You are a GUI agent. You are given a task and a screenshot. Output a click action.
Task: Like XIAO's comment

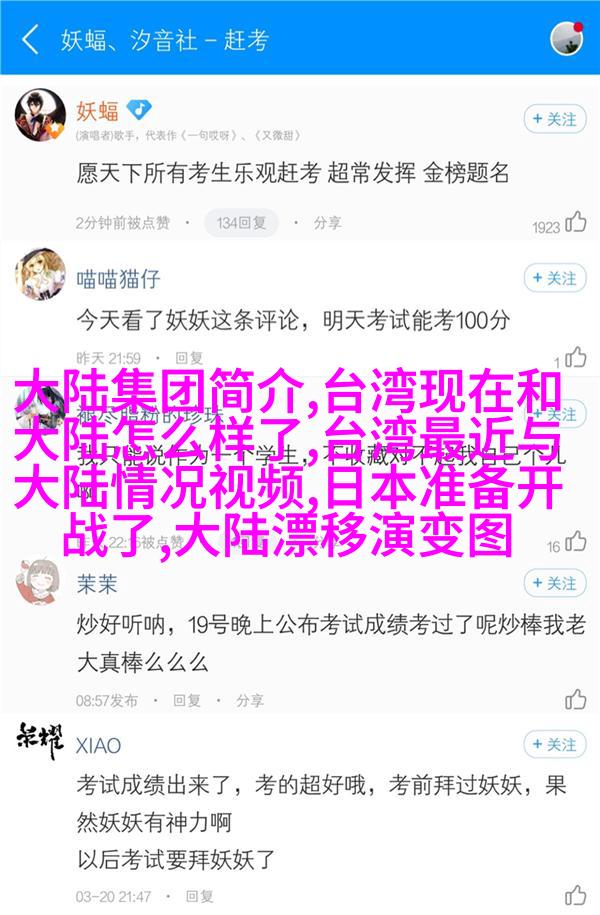coord(575,895)
